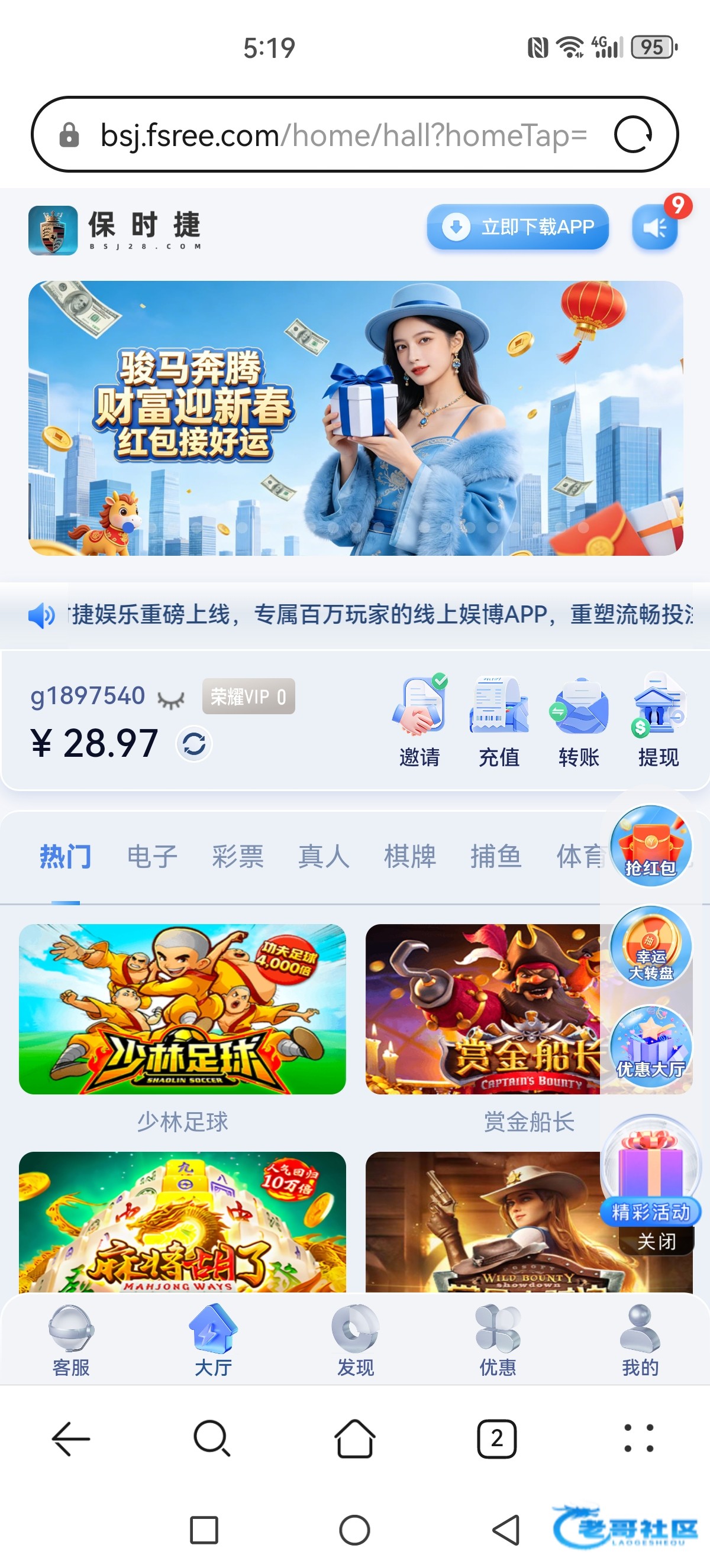The width and height of the screenshot is (710, 1568).
Task: Switch to the 电子 game category
Action: [x=152, y=857]
